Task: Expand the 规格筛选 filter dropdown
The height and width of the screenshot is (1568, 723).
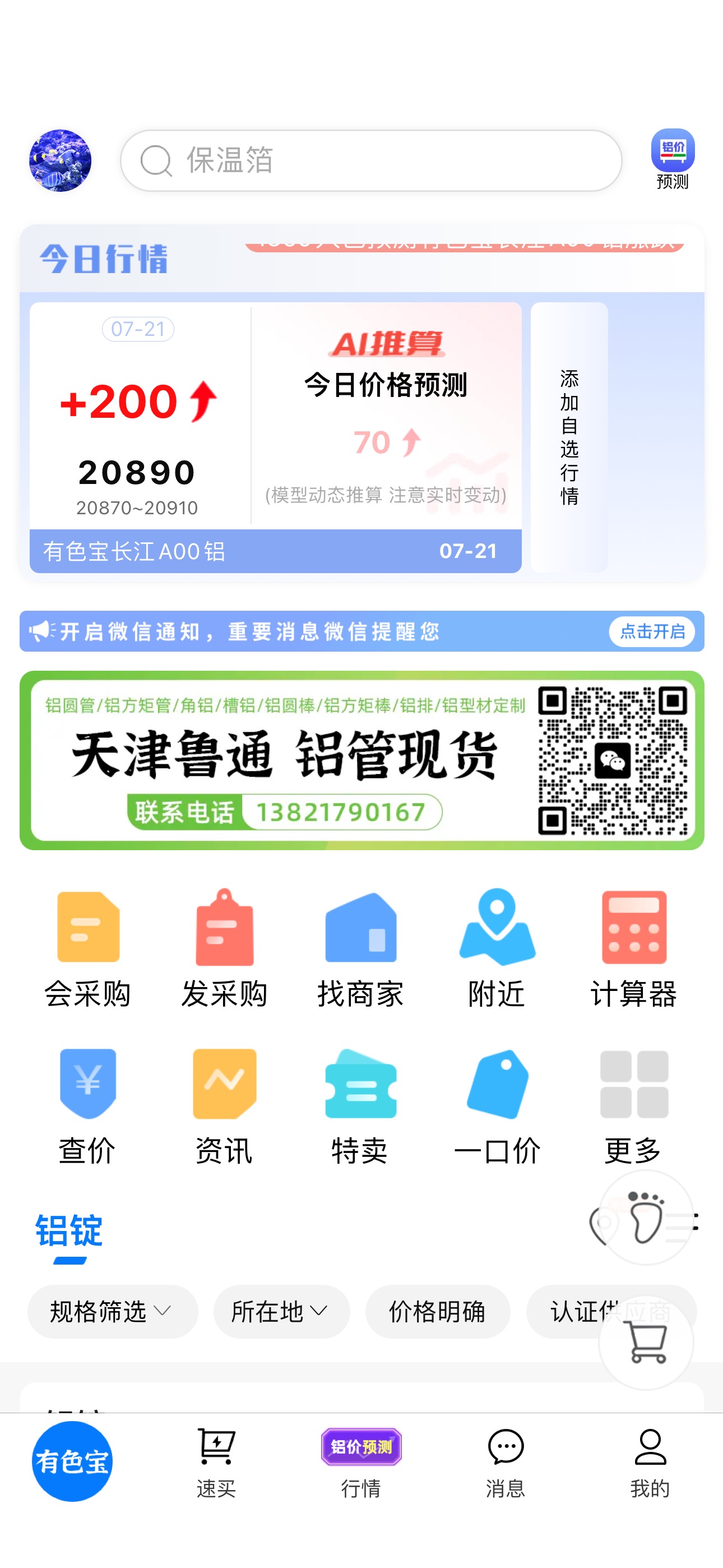Action: pos(113,1311)
